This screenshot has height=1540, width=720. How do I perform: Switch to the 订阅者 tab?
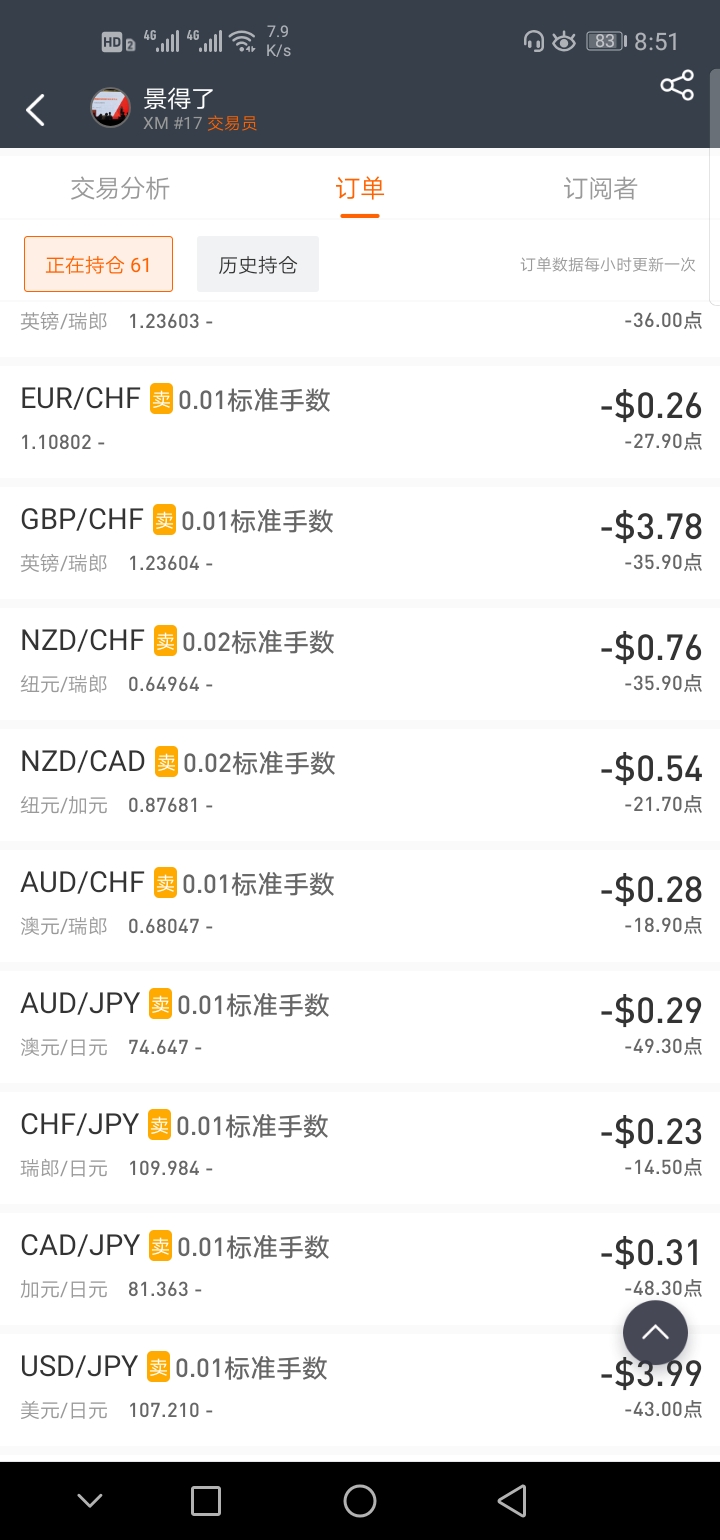(600, 188)
